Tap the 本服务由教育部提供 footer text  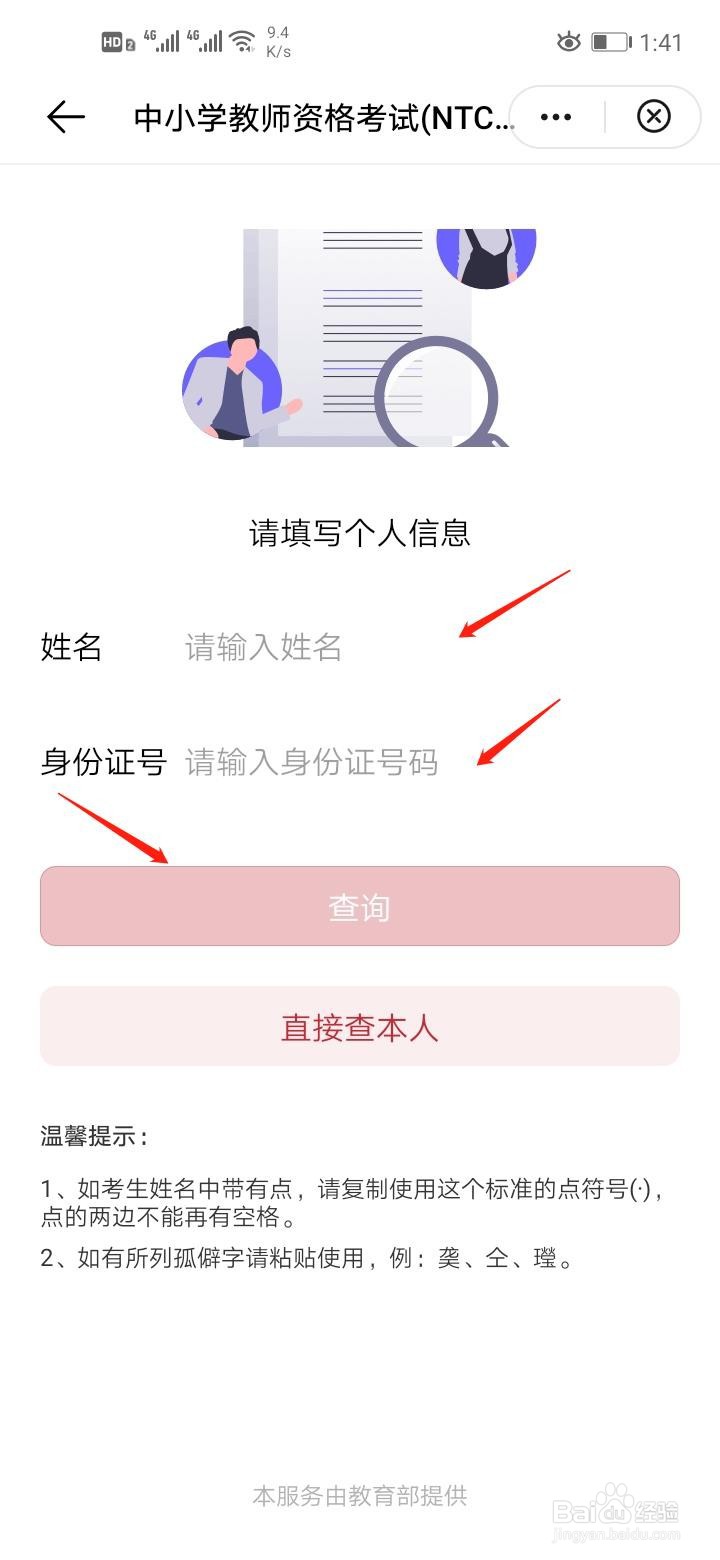pos(360,1495)
